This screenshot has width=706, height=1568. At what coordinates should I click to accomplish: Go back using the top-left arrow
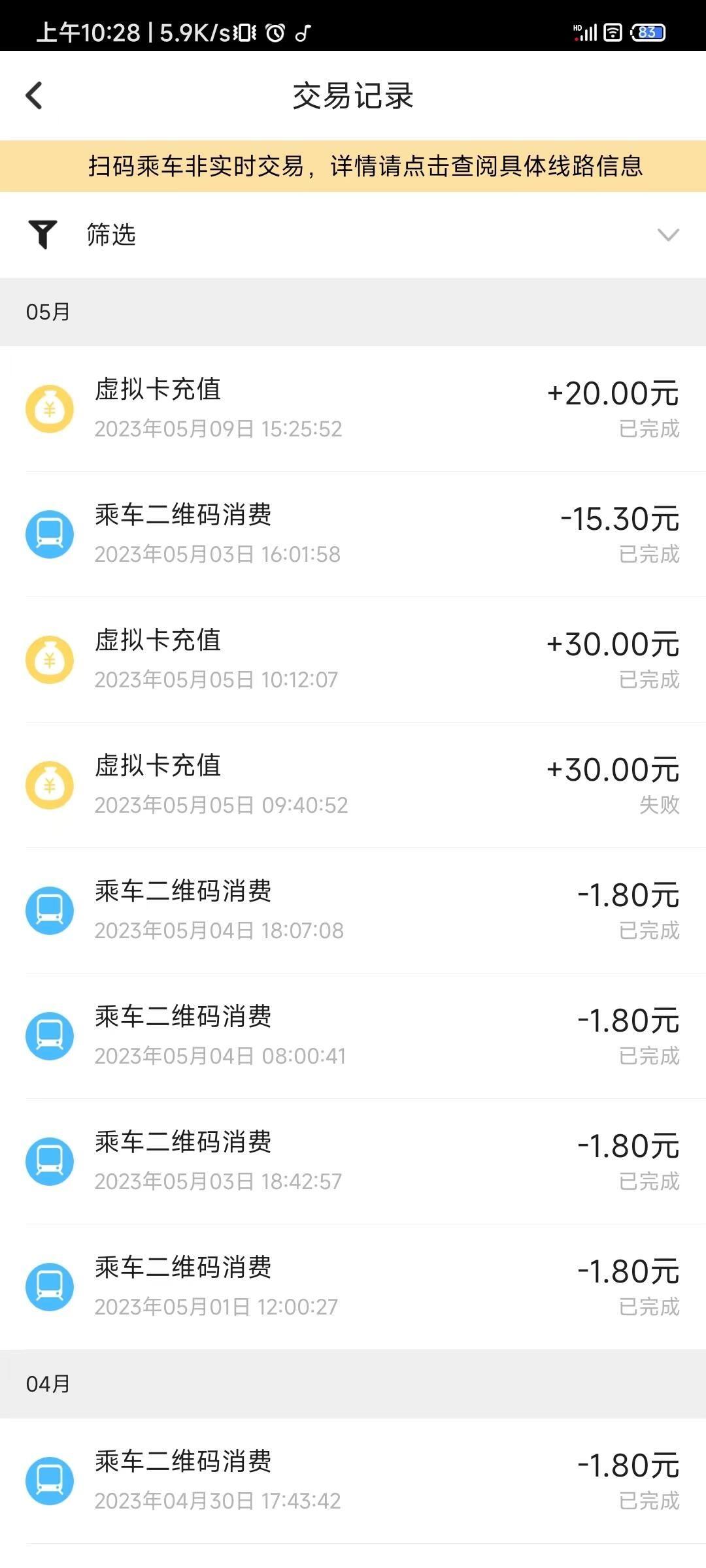(x=34, y=95)
